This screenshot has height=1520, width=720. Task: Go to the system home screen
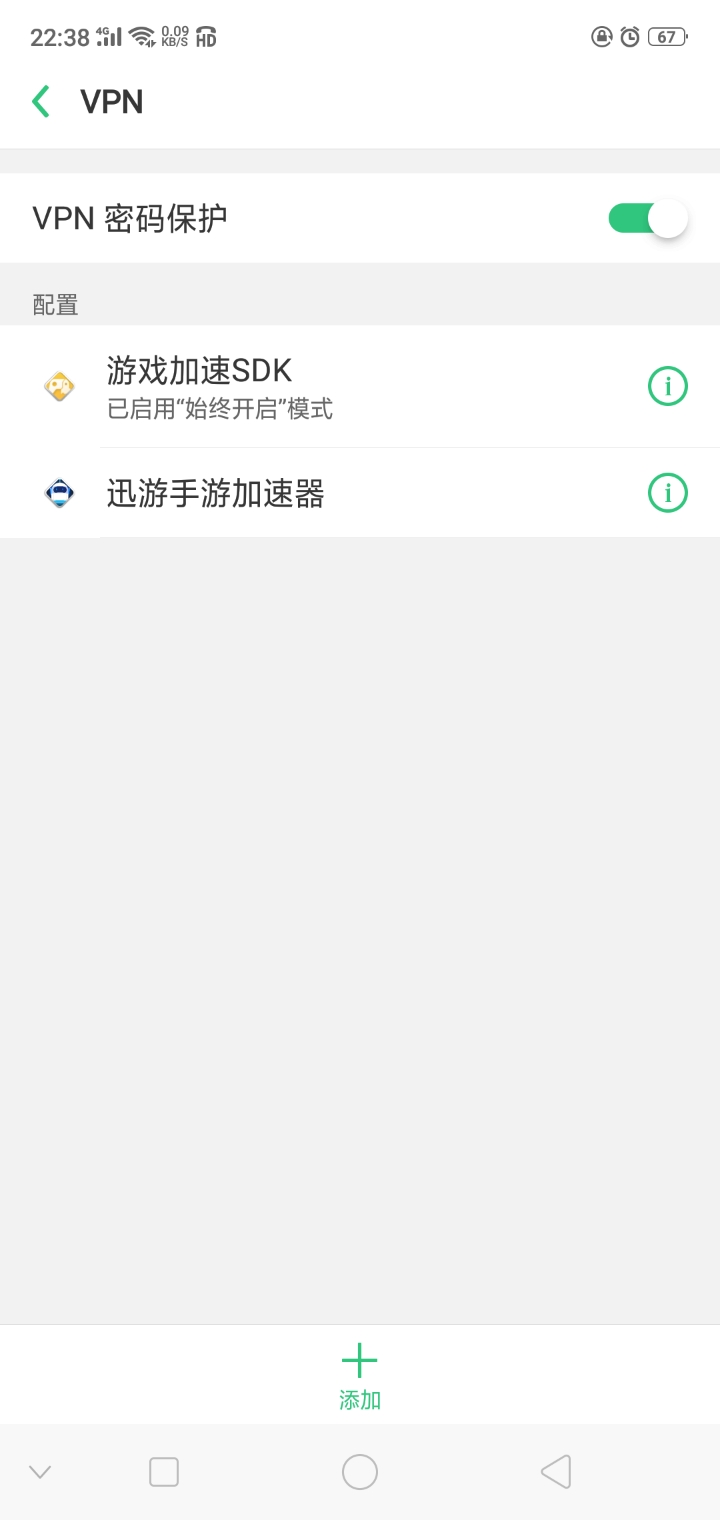(x=360, y=1472)
